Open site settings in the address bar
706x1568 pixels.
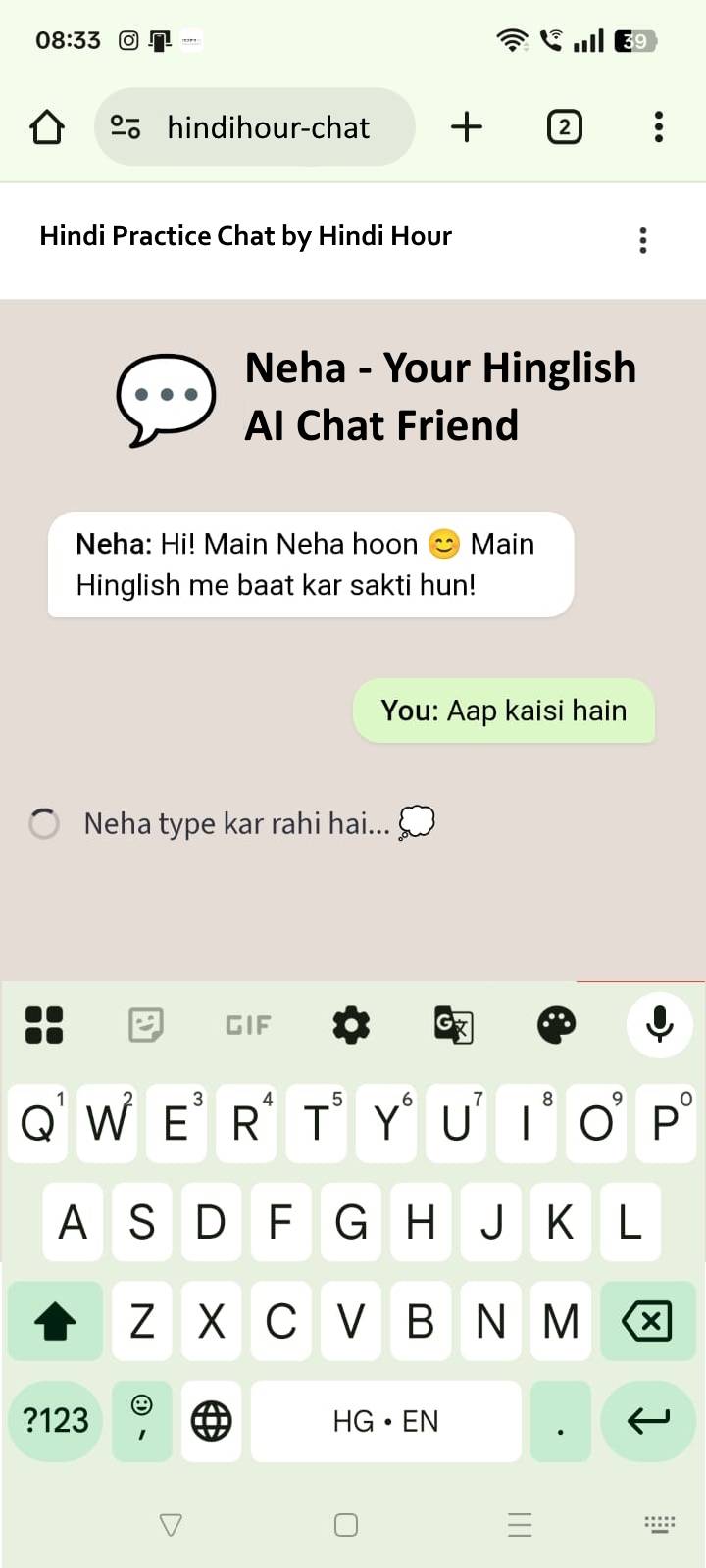pyautogui.click(x=126, y=126)
